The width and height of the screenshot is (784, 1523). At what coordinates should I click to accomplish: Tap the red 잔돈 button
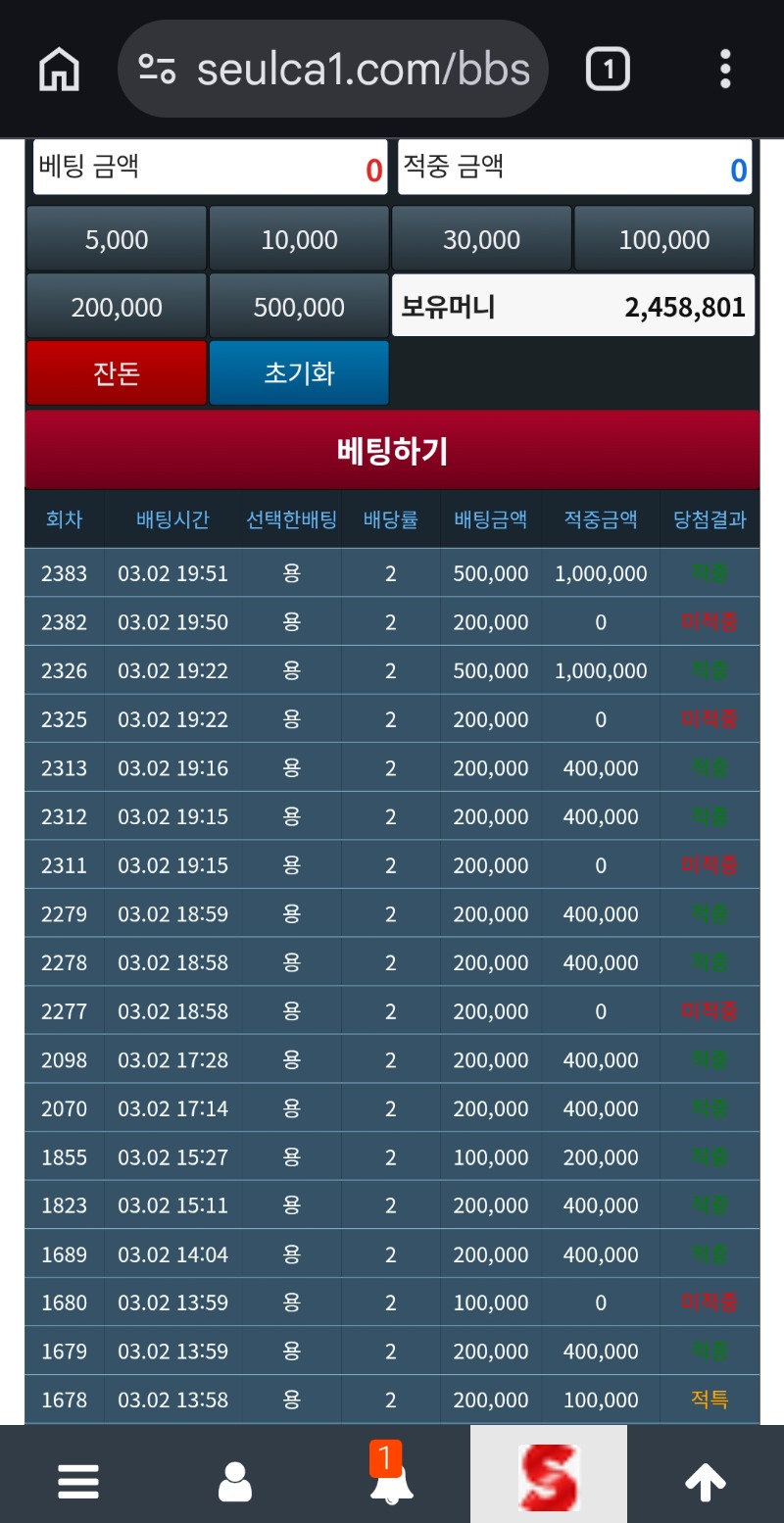click(x=117, y=373)
